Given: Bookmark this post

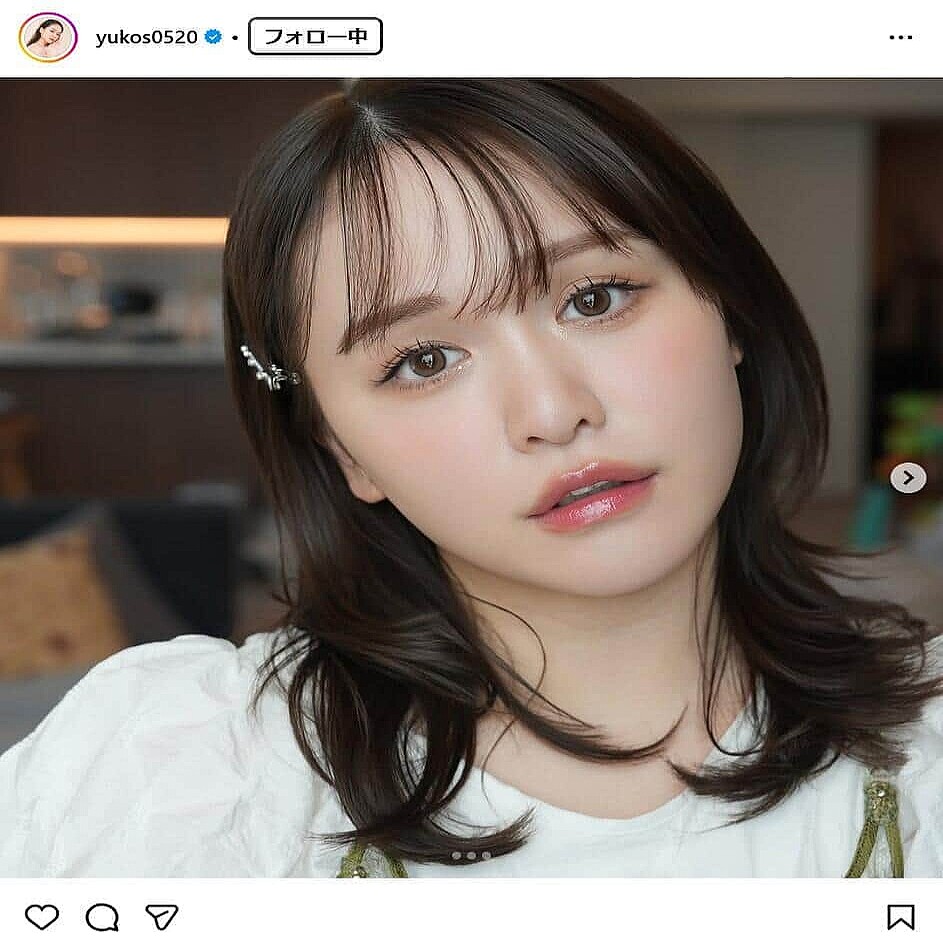Looking at the screenshot, I should point(900,916).
